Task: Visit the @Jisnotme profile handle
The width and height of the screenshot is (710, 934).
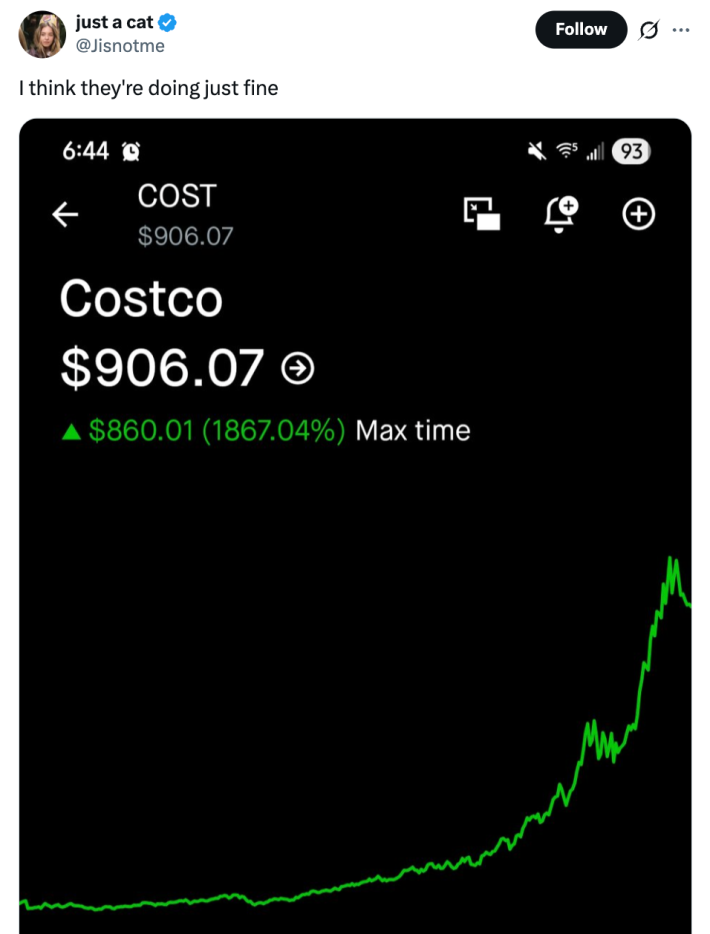Action: coord(120,46)
